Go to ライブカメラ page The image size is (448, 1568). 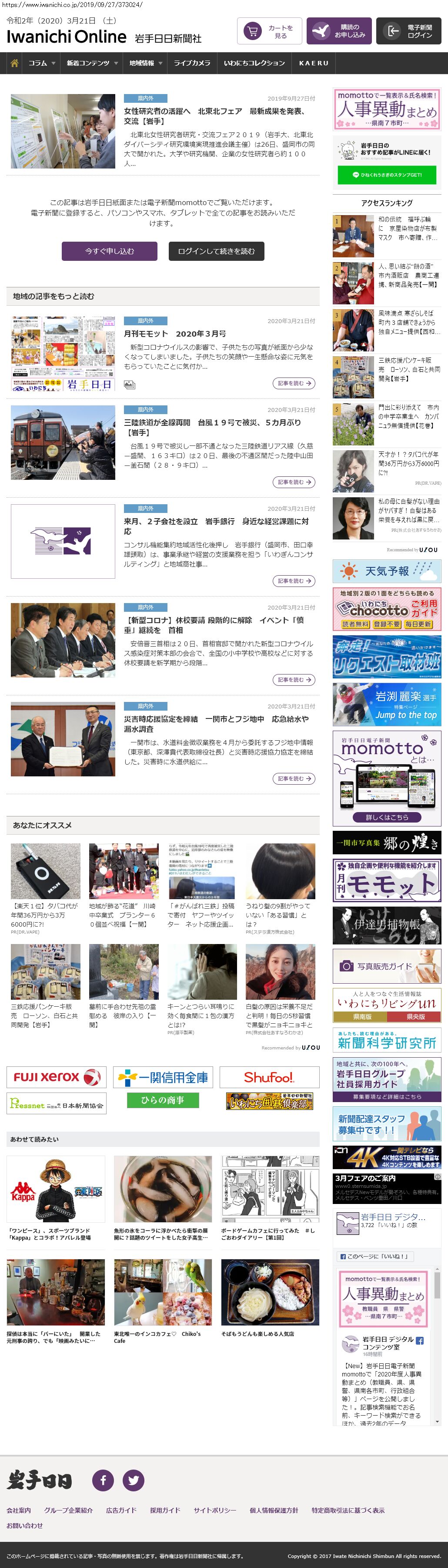(x=192, y=63)
